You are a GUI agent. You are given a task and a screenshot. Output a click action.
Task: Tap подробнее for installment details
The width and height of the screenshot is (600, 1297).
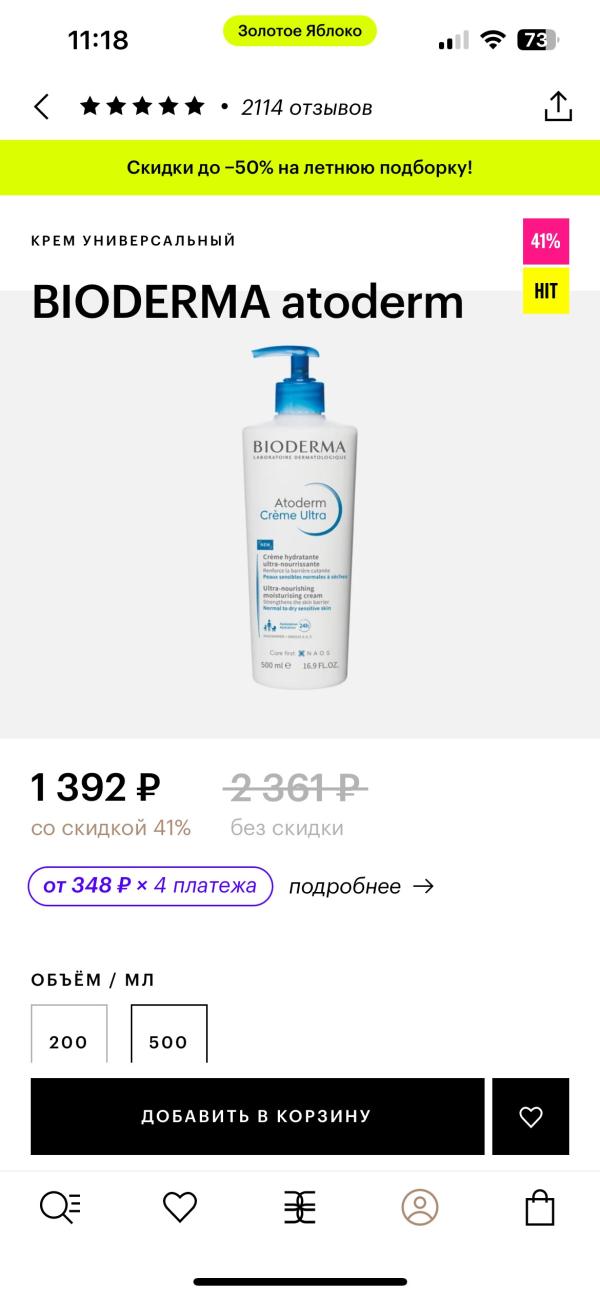point(361,886)
